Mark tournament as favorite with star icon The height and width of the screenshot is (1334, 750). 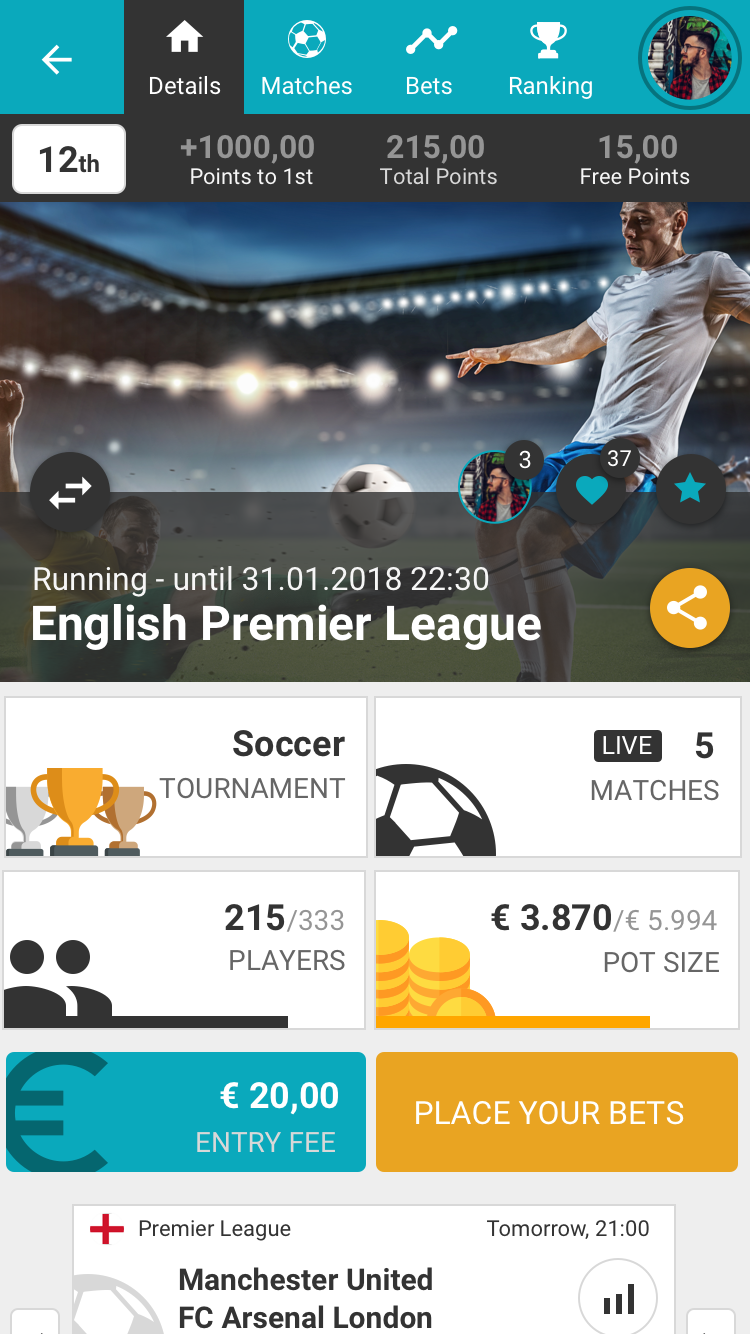[x=689, y=490]
